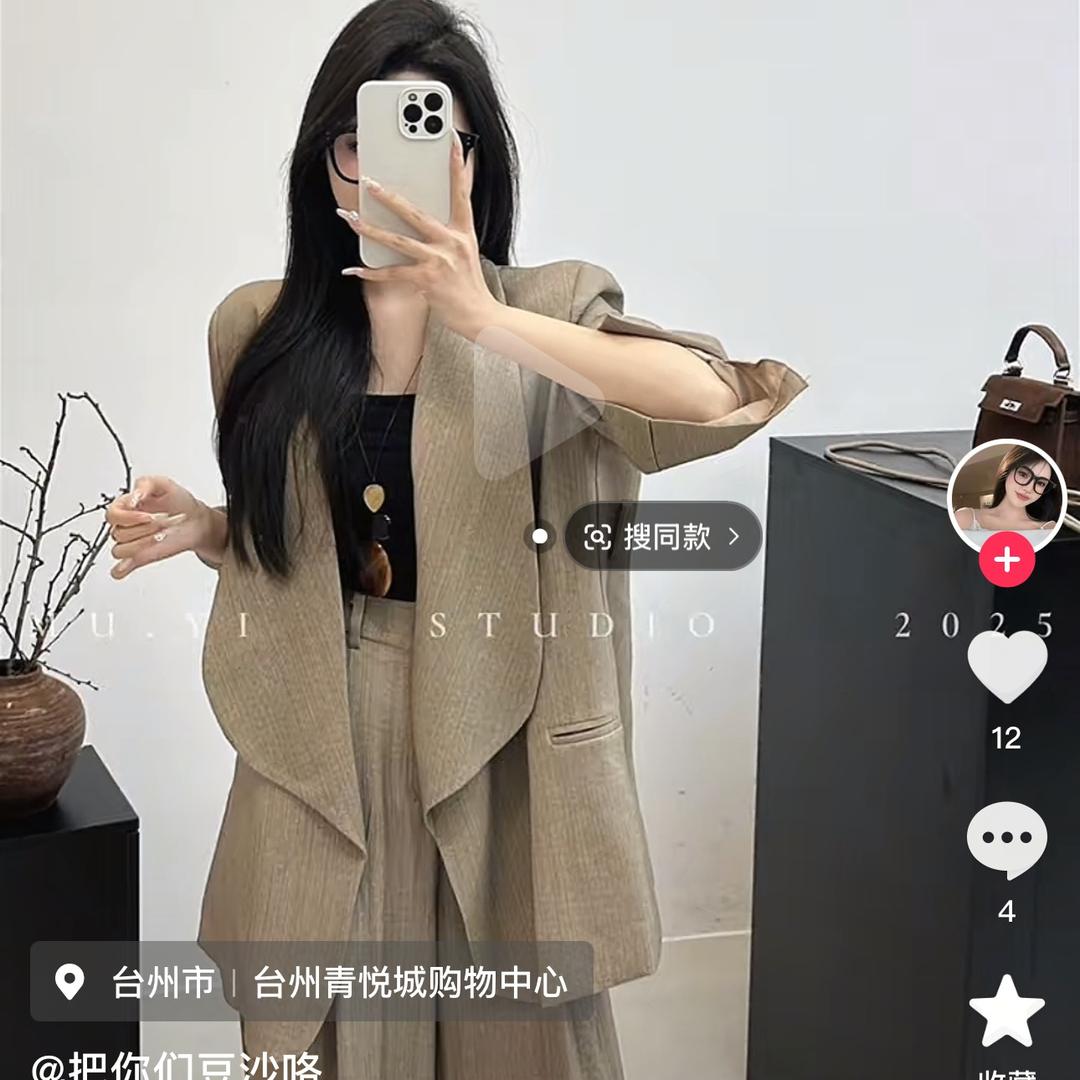Add the video to favorites via the star

click(1007, 1010)
